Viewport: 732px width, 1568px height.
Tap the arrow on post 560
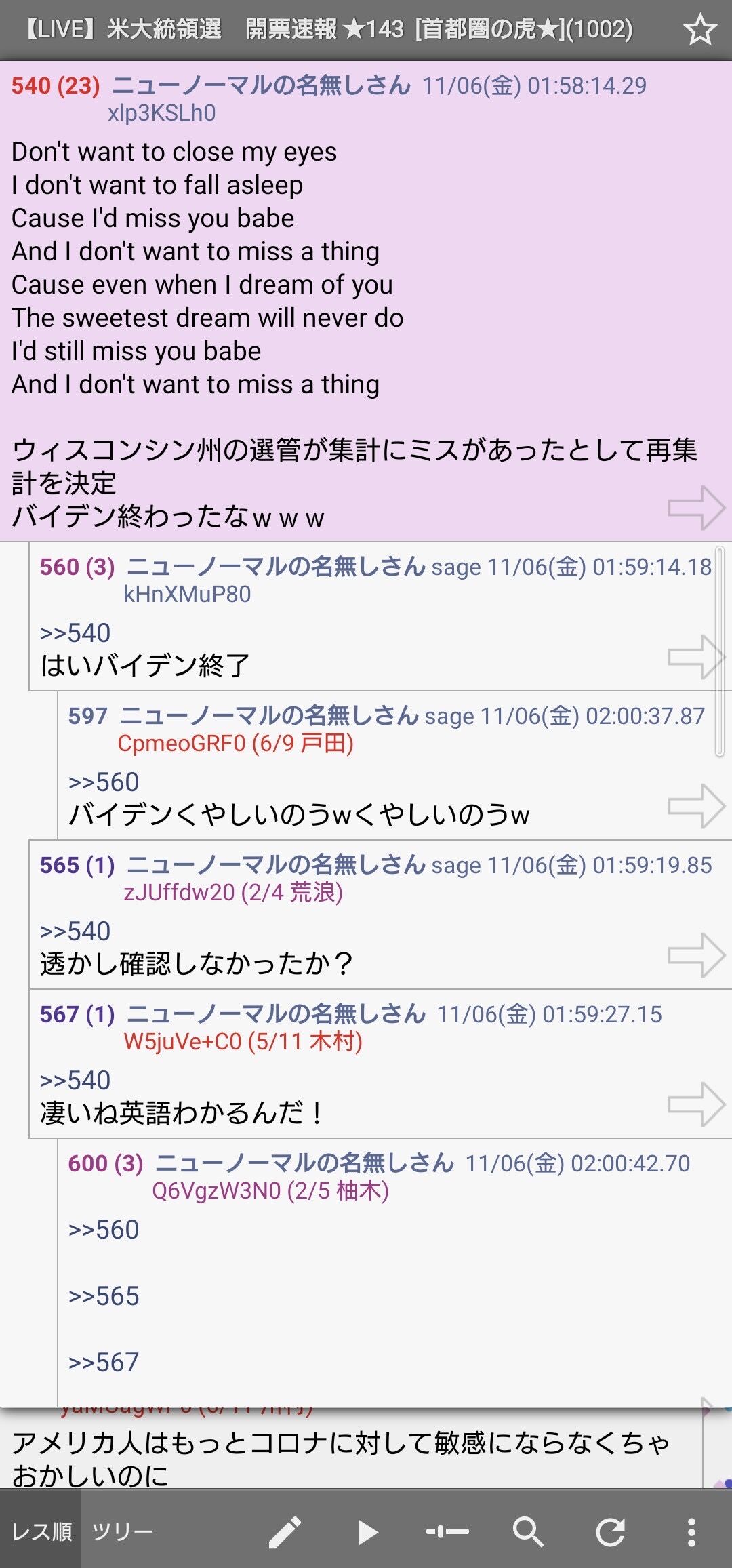point(696,657)
